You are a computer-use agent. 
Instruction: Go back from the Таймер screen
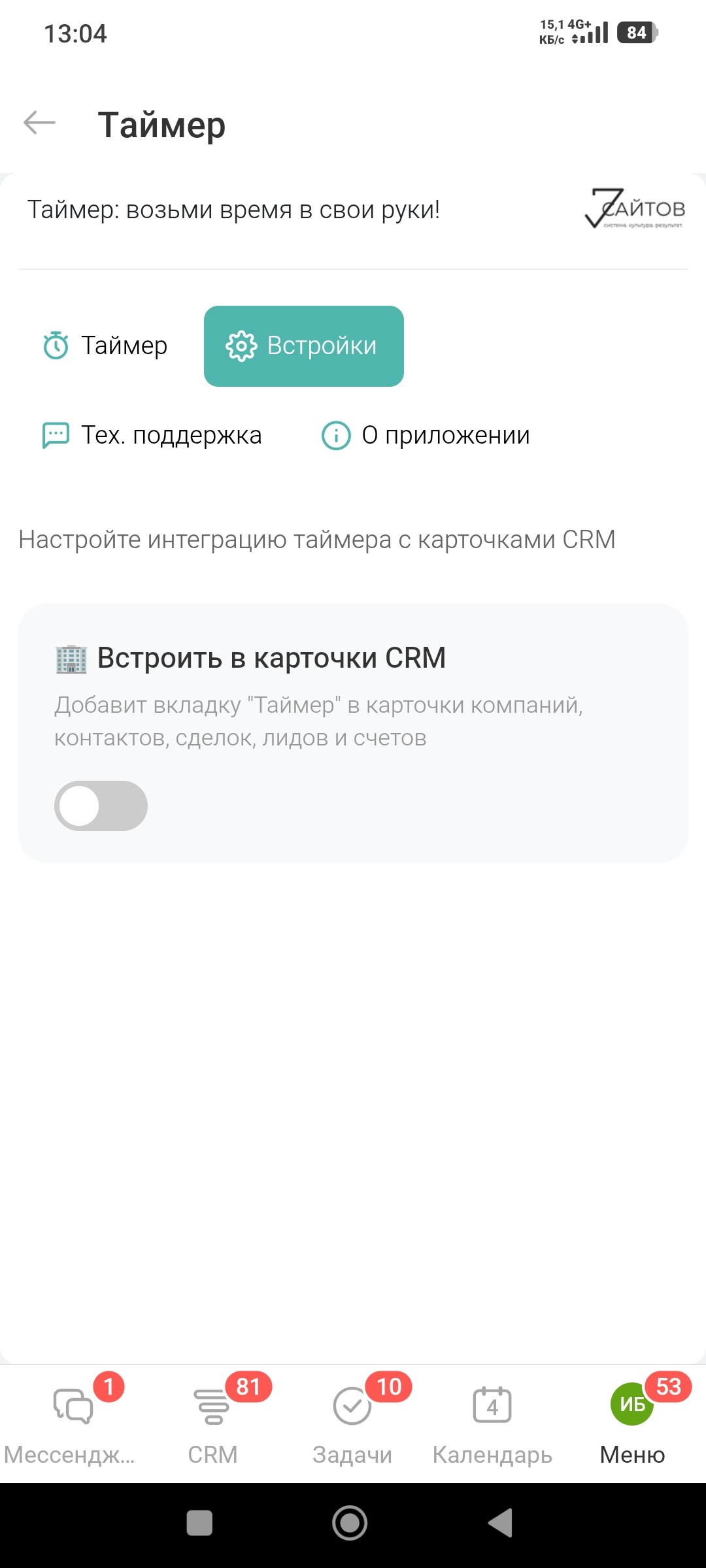(x=39, y=123)
